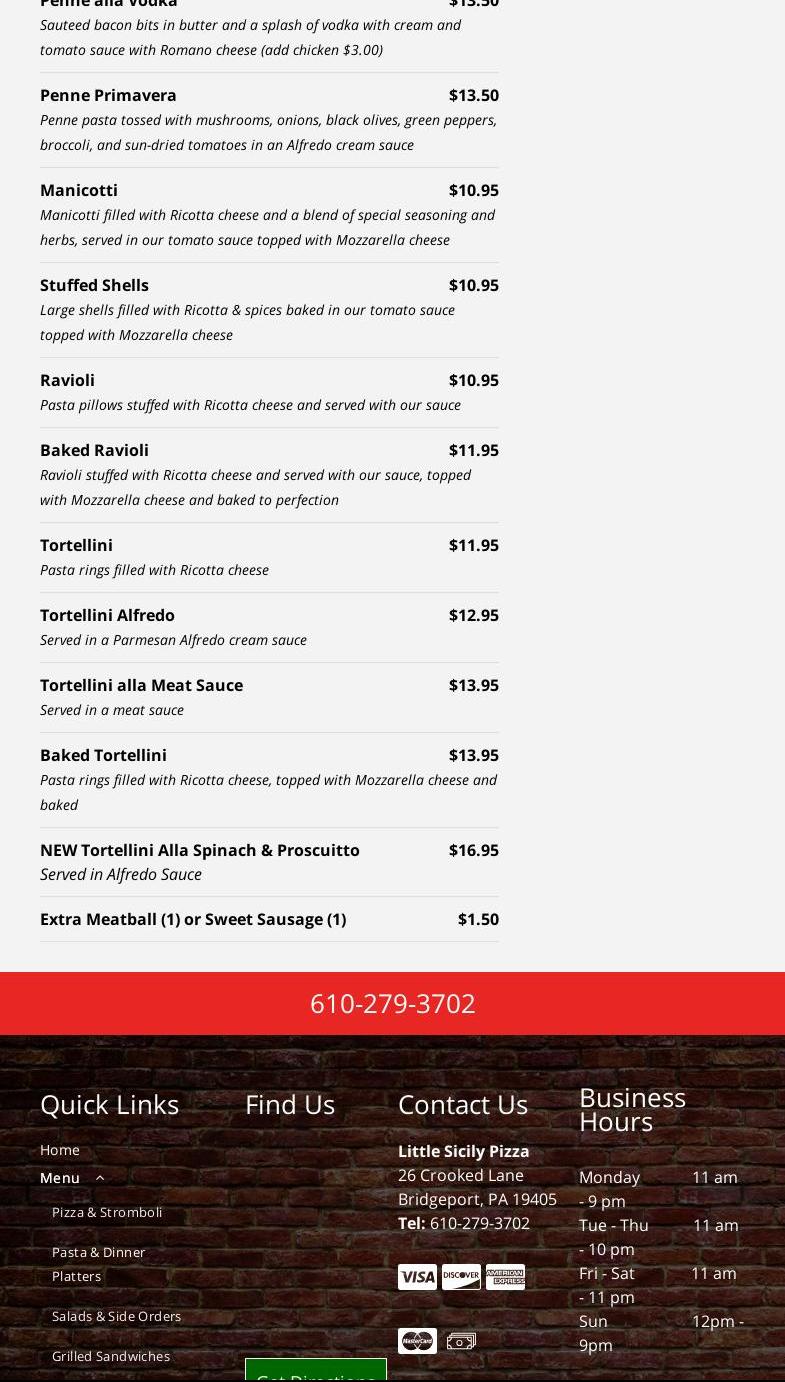Open Grilled Sandwiches menu link
This screenshot has height=1382, width=785.
click(111, 1356)
